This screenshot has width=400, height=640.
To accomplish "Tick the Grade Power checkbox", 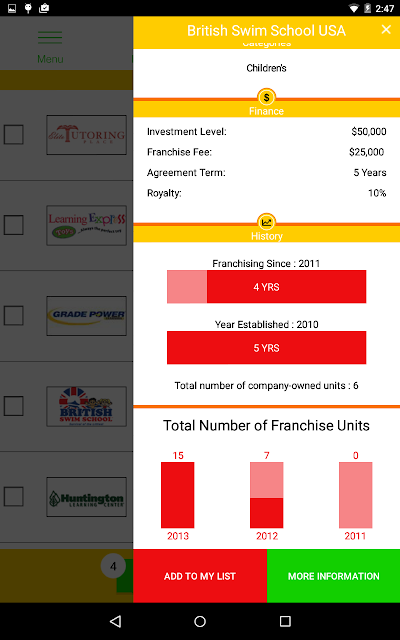I will (13, 316).
